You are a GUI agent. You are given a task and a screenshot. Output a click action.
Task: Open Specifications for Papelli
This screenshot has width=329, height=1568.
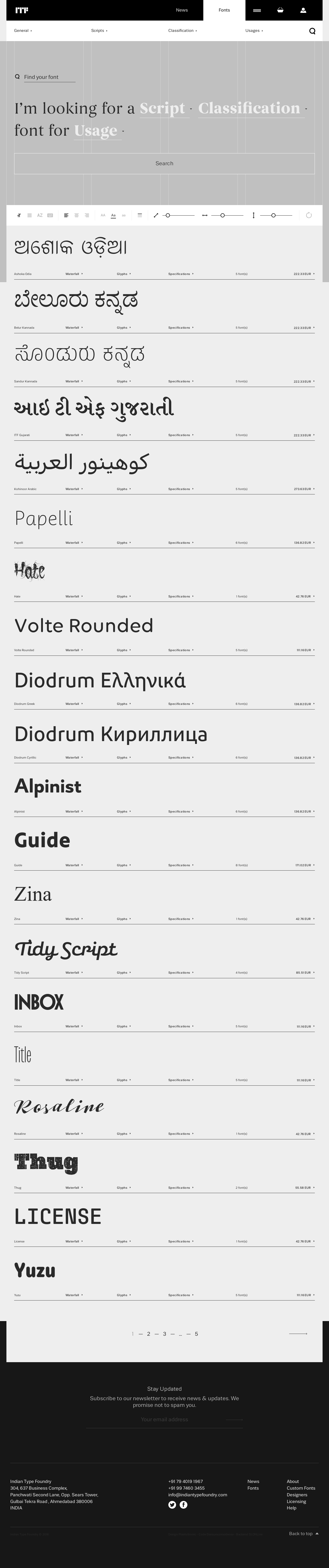(180, 542)
